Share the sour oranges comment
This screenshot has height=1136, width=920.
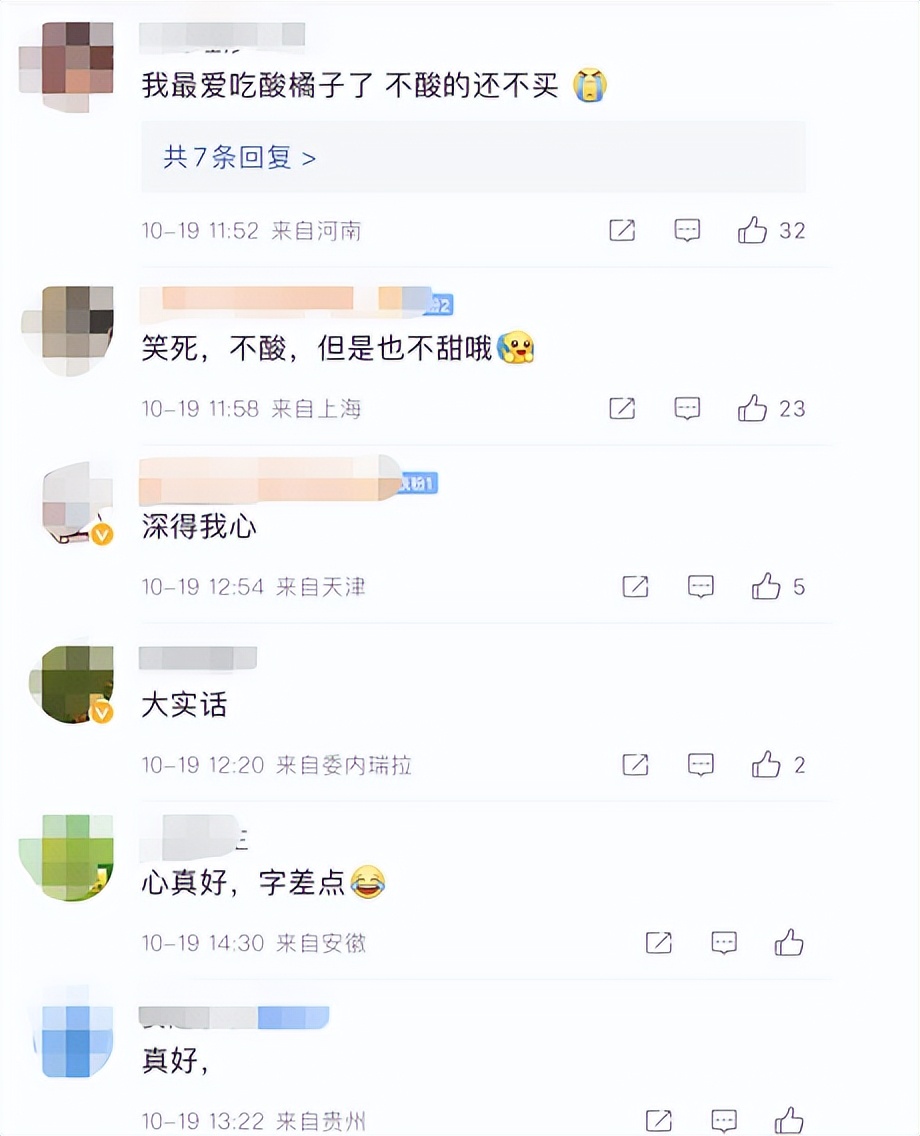point(623,230)
